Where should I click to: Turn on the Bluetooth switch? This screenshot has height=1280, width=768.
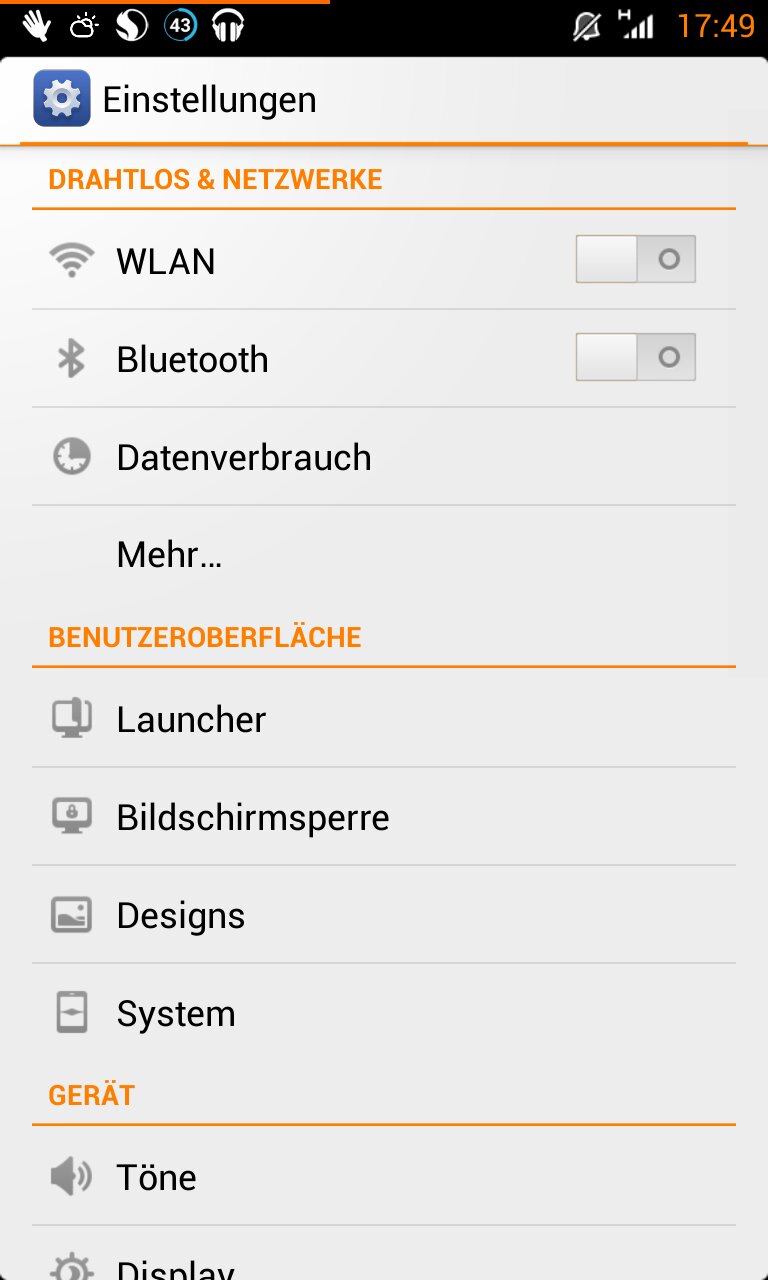[x=635, y=358]
